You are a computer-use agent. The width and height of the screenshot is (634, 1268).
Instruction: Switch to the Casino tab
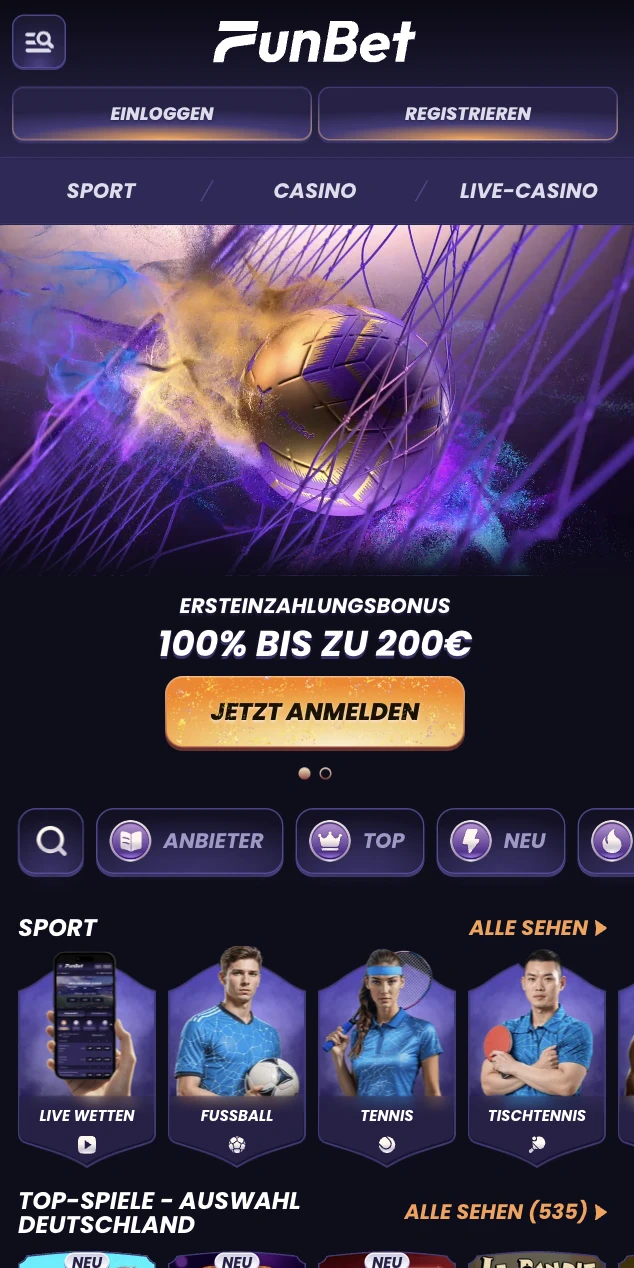(315, 191)
